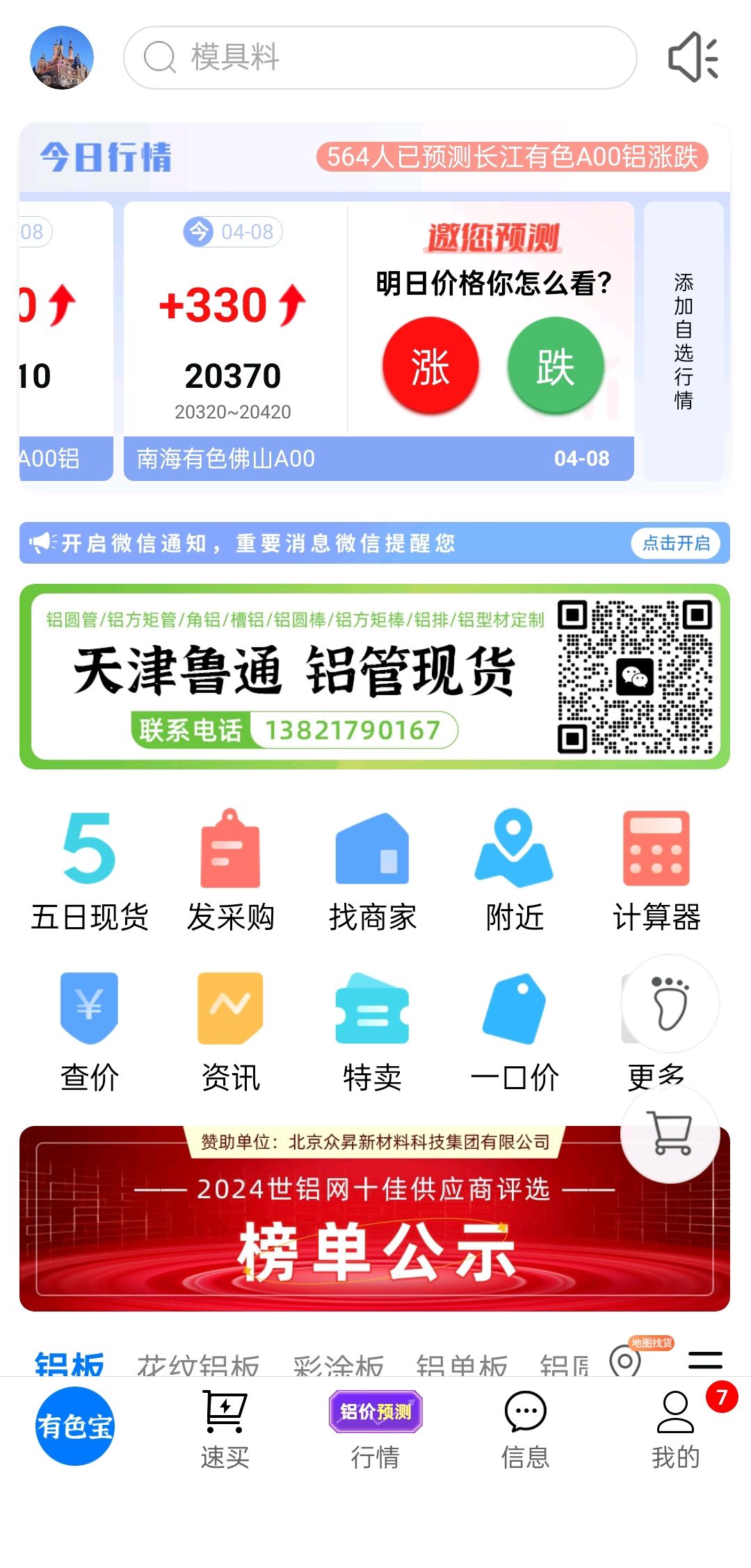The image size is (751, 1568).
Task: Open 五日现货
Action: [x=90, y=872]
